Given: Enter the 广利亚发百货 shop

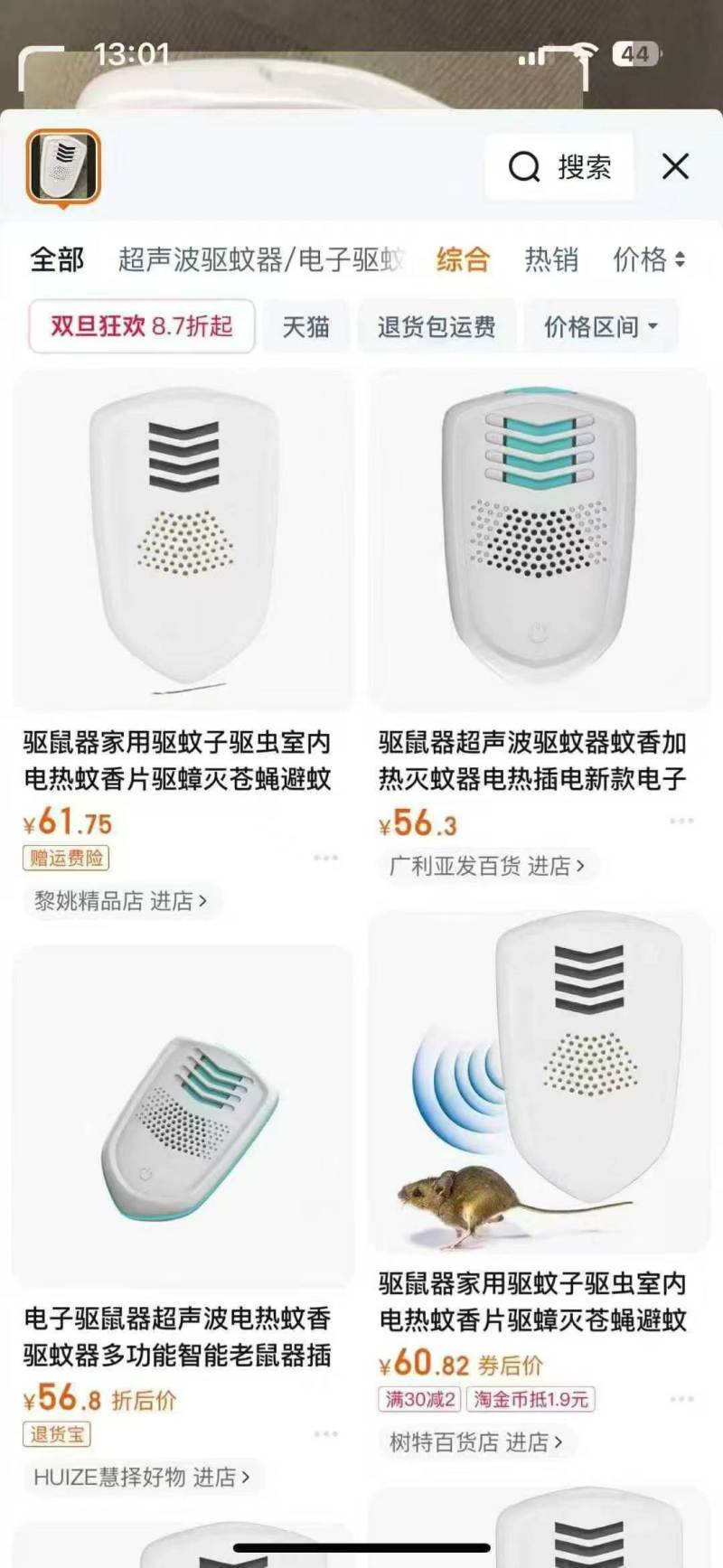Looking at the screenshot, I should coord(487,866).
